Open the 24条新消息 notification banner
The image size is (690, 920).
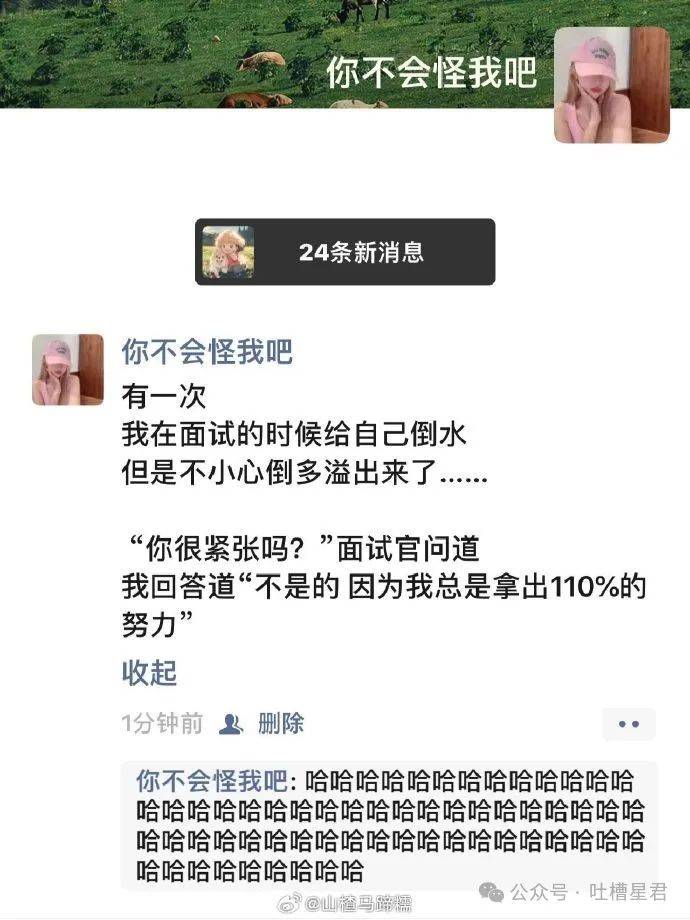344,252
